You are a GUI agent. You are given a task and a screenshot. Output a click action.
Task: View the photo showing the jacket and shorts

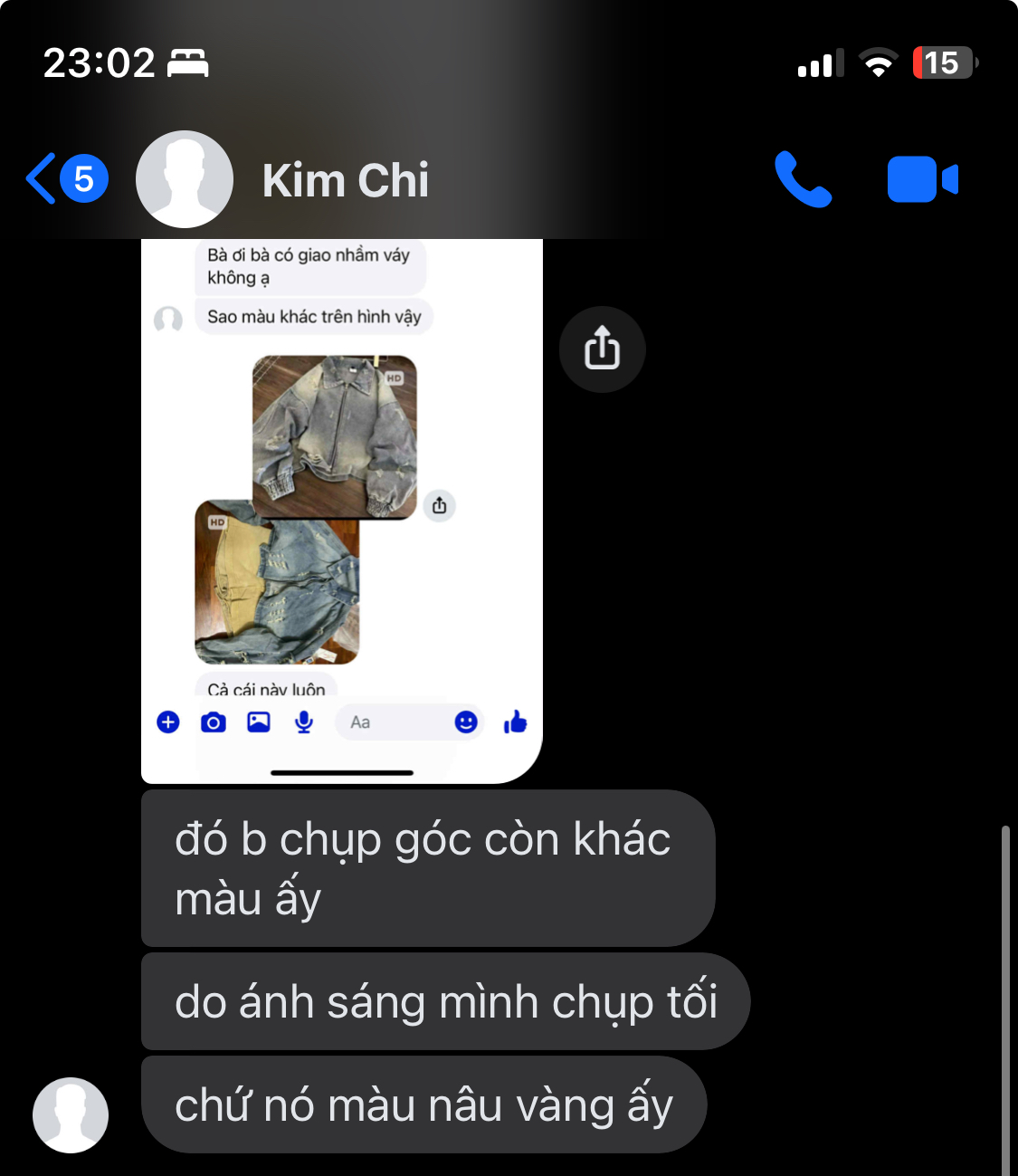pos(276,584)
